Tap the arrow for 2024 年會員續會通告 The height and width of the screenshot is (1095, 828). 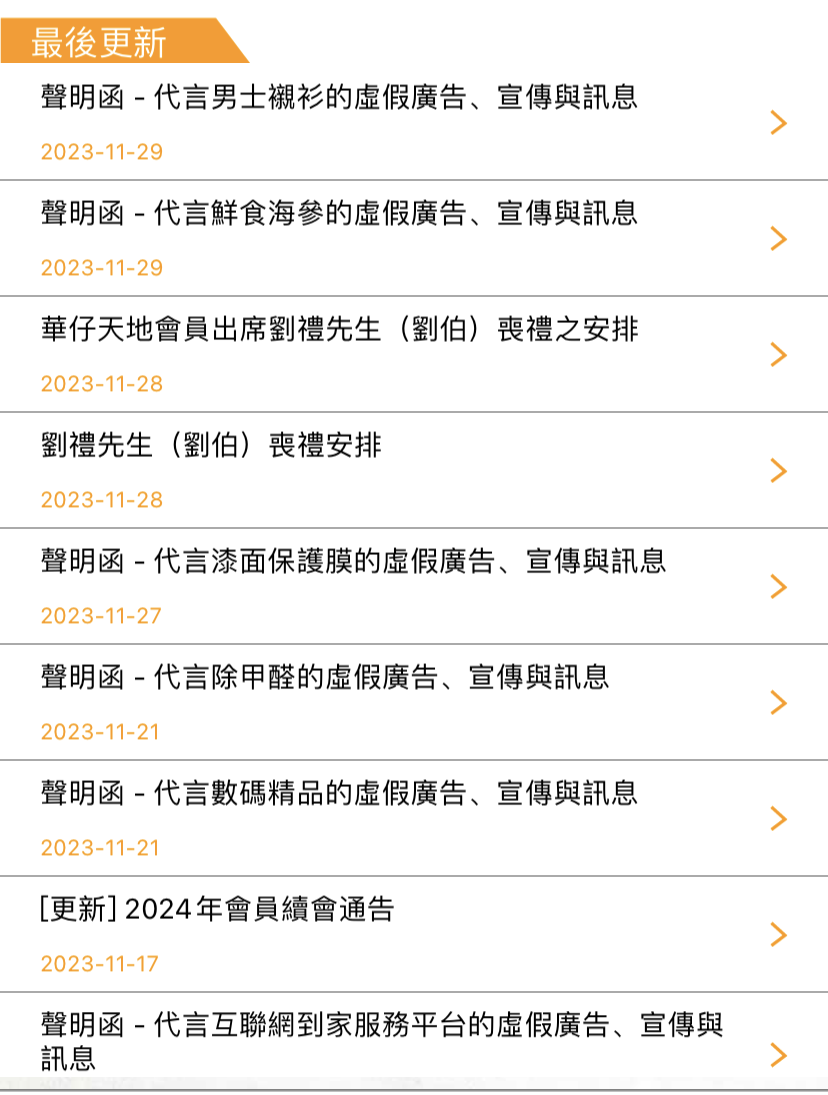[x=779, y=935]
